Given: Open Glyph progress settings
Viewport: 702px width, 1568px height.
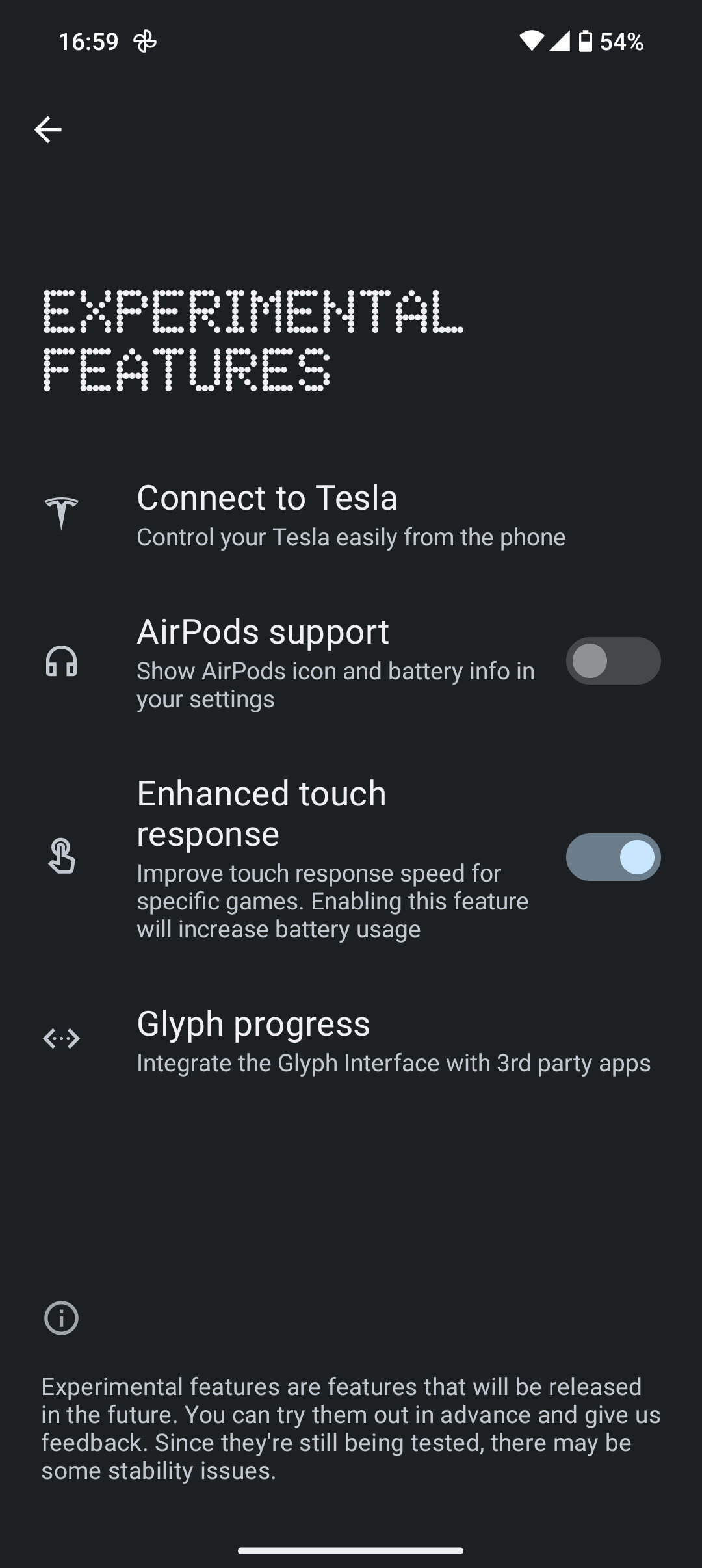Looking at the screenshot, I should click(351, 1039).
